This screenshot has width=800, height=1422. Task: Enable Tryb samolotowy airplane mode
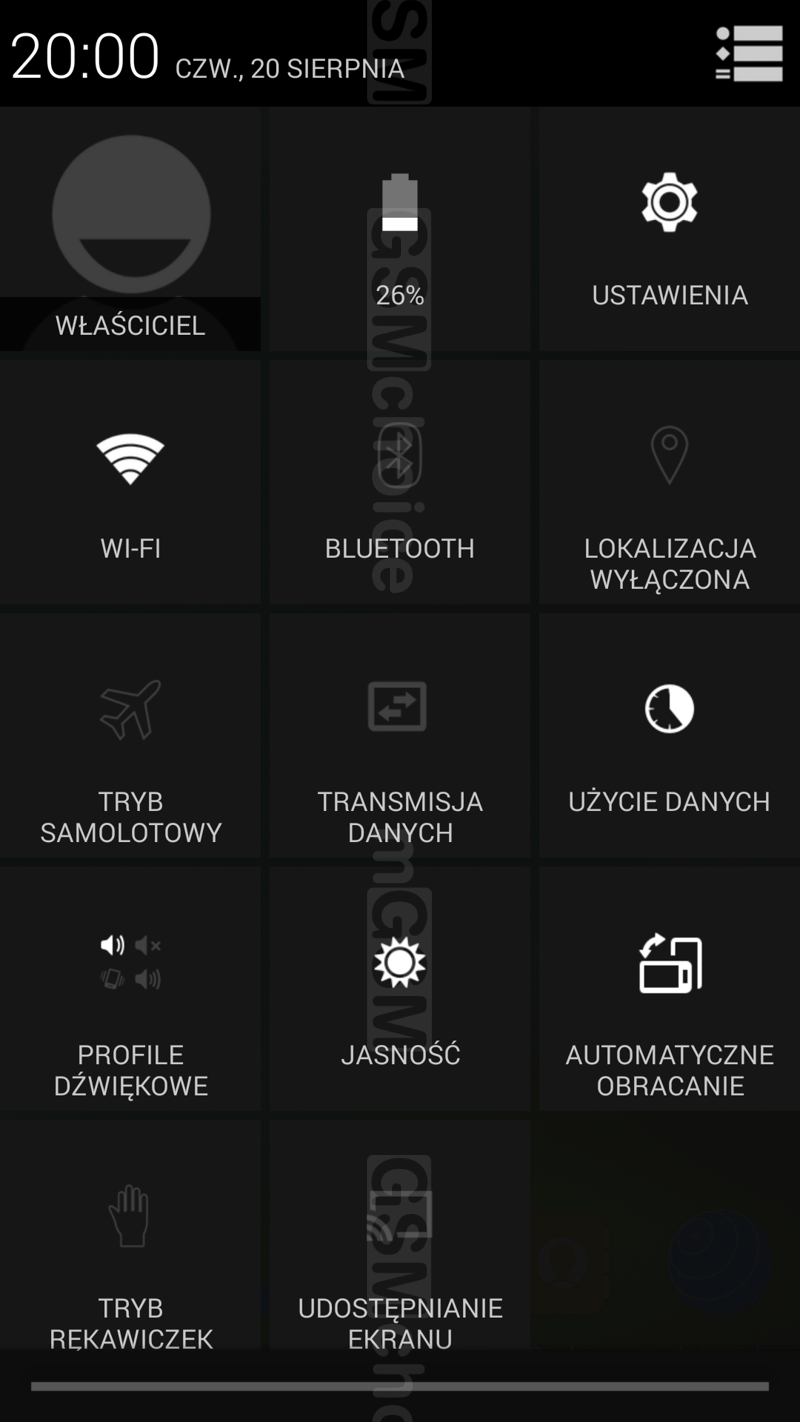click(130, 735)
